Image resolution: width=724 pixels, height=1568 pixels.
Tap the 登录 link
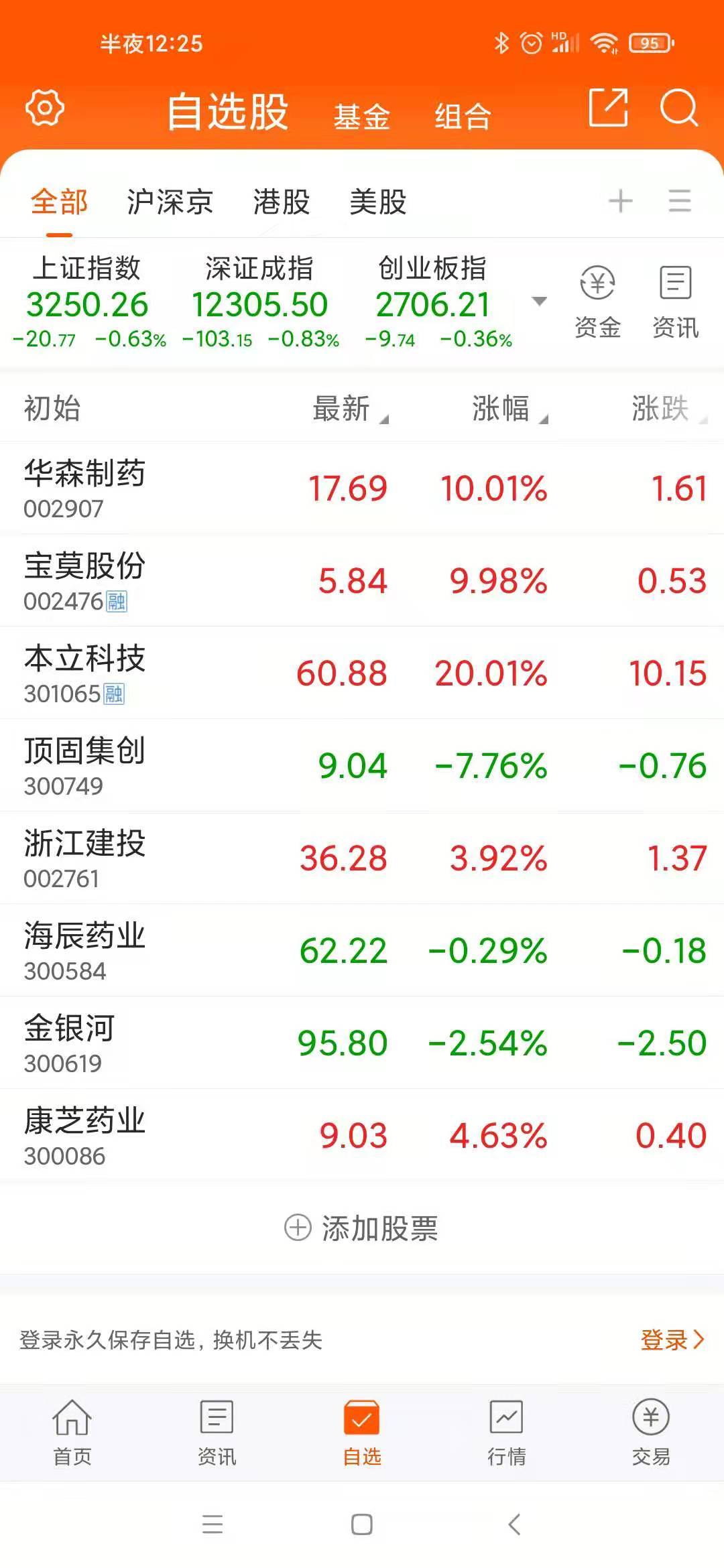[672, 1340]
